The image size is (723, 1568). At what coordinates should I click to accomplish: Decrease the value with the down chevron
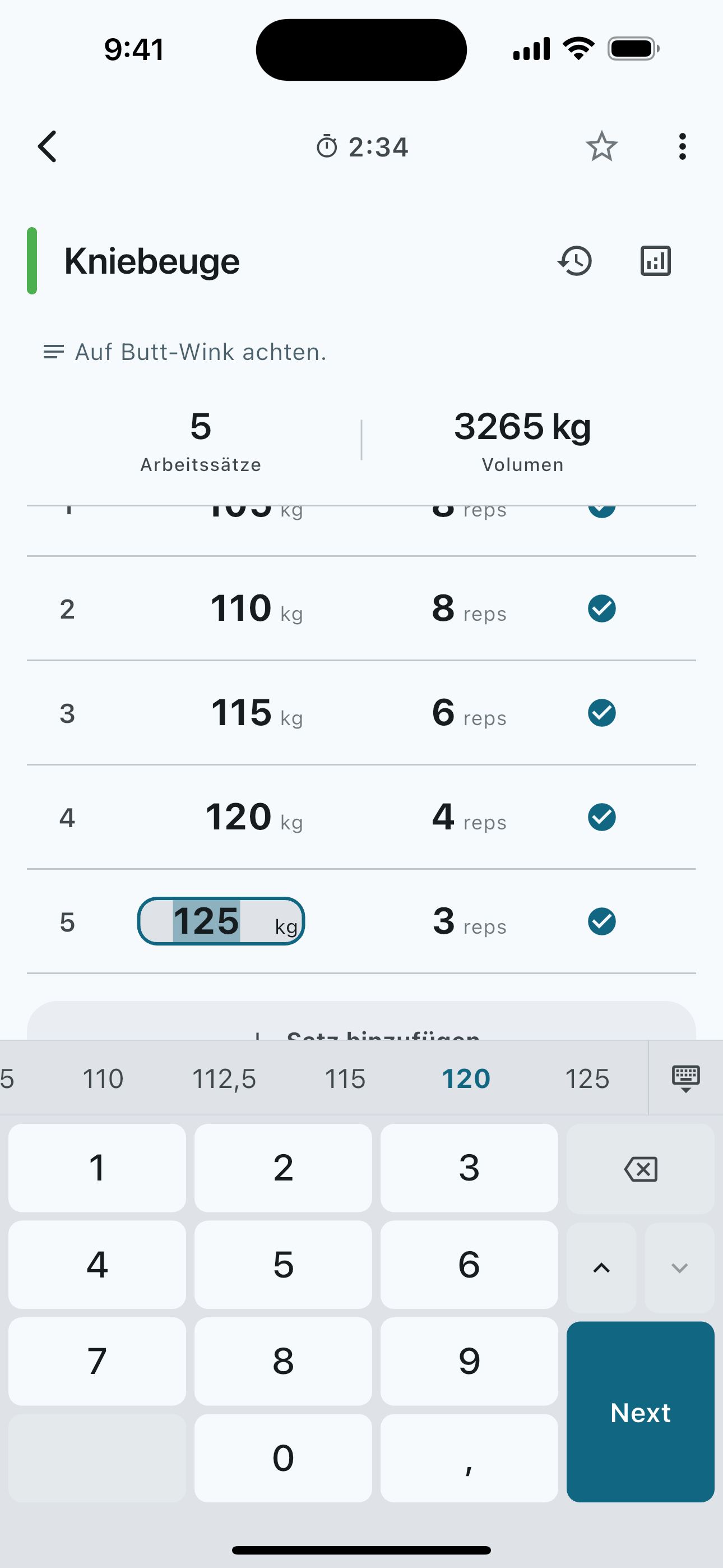point(679,1267)
